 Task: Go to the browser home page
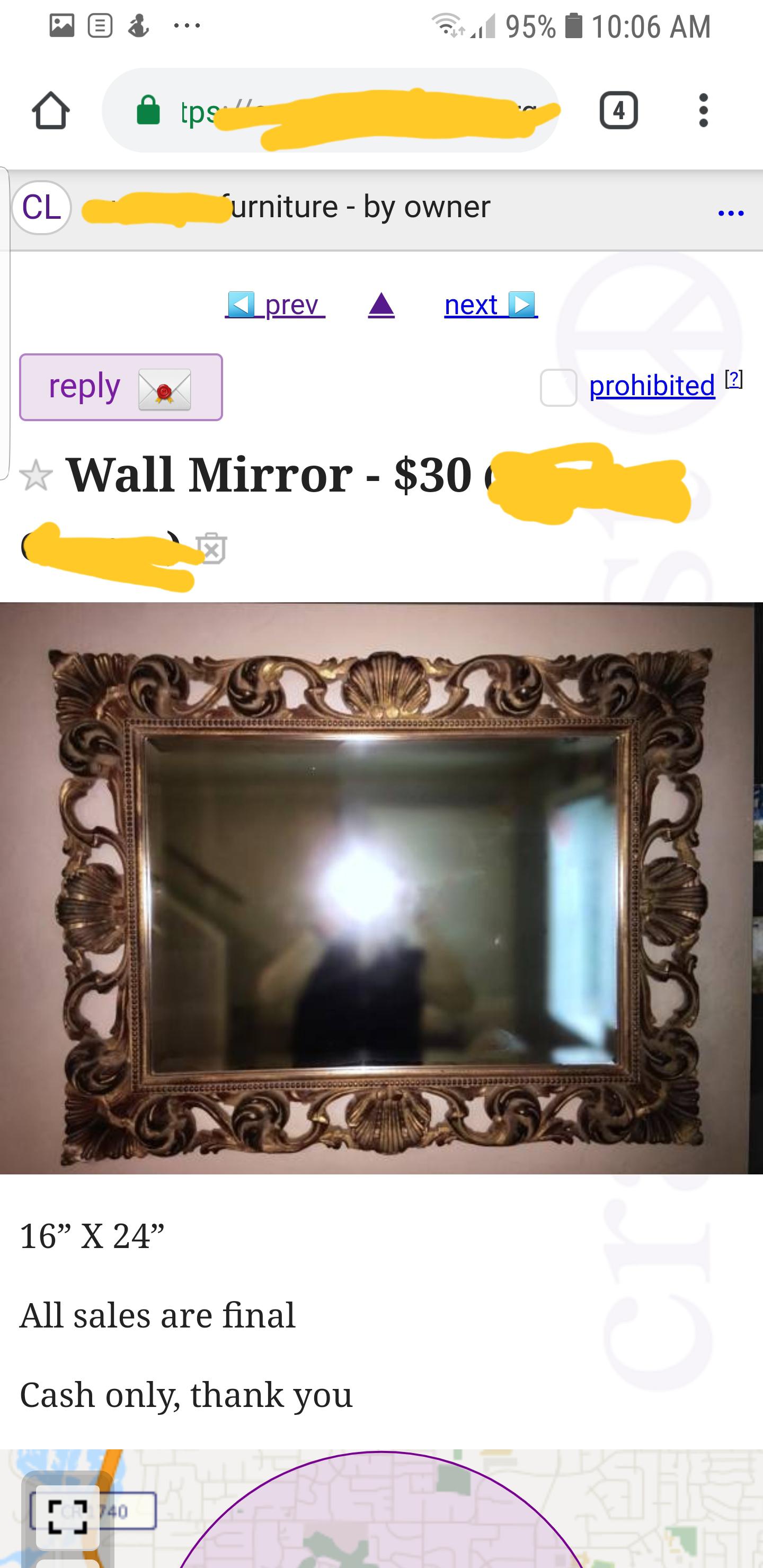[x=50, y=111]
